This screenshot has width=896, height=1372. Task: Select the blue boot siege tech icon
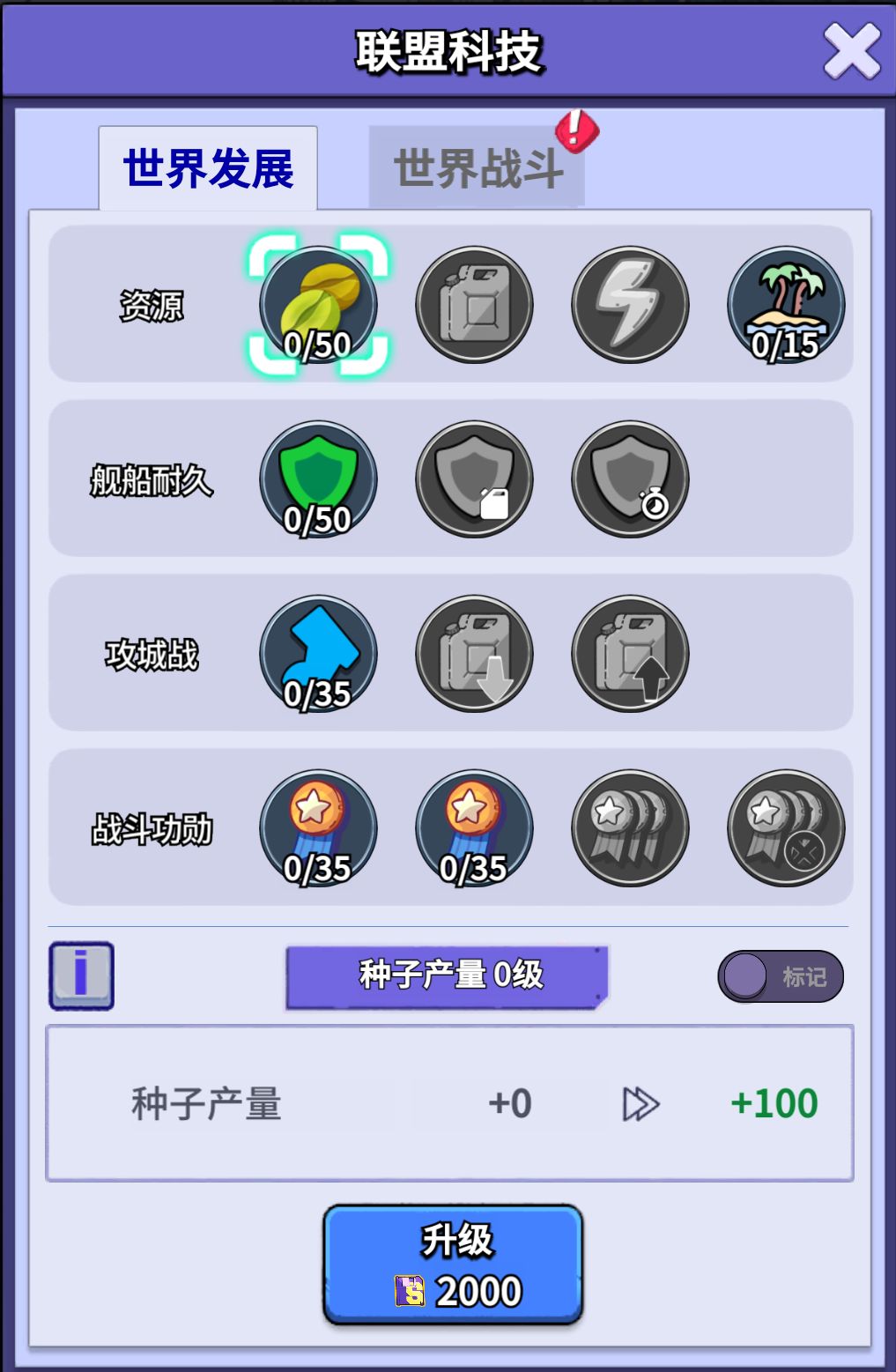click(x=319, y=654)
